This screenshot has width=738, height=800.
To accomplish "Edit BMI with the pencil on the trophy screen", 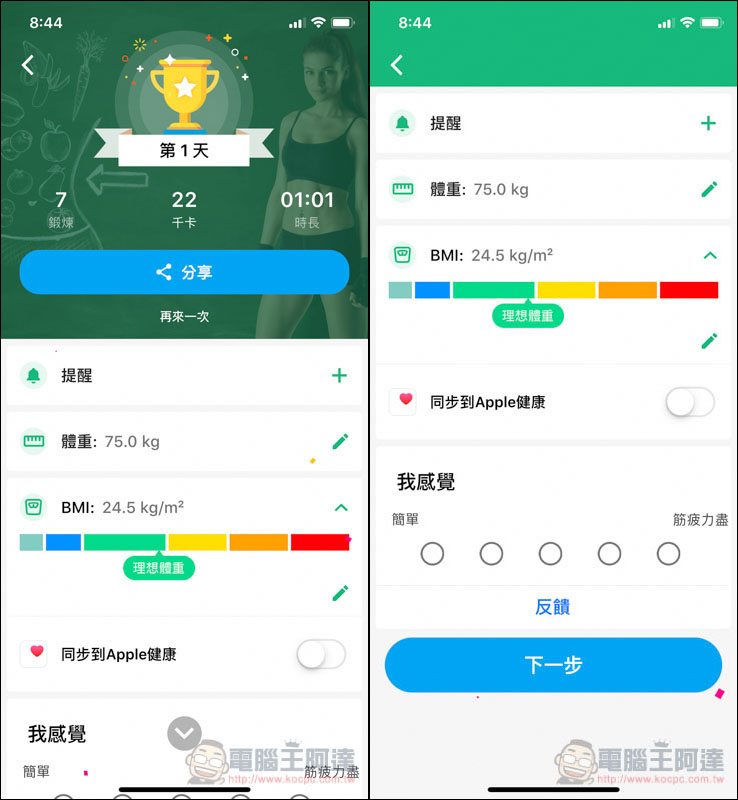I will click(340, 593).
